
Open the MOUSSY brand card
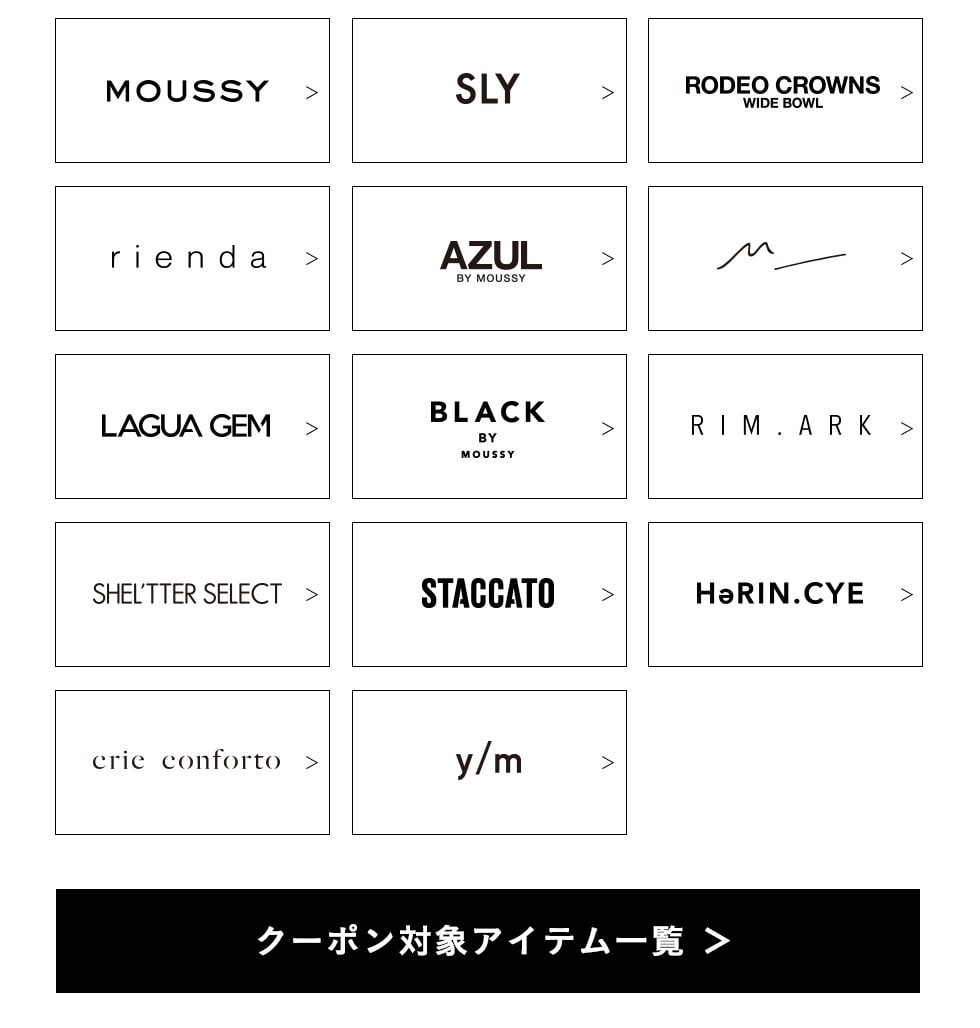pos(192,91)
